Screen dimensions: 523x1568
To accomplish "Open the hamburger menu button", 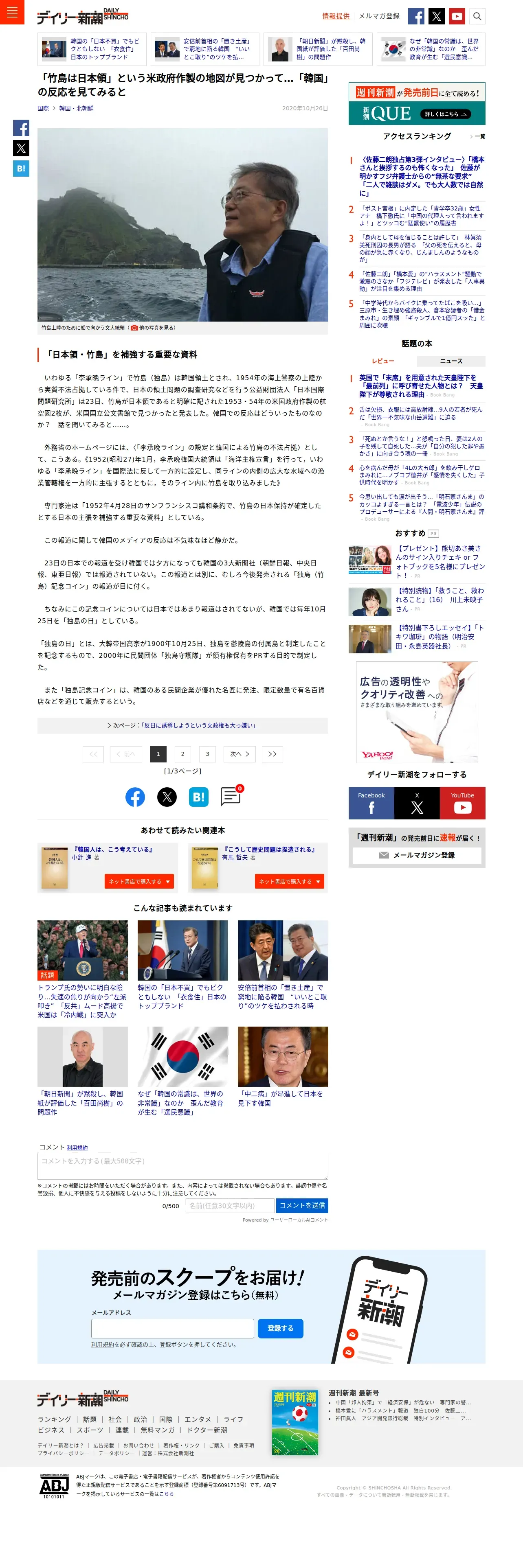I will pyautogui.click(x=12, y=12).
